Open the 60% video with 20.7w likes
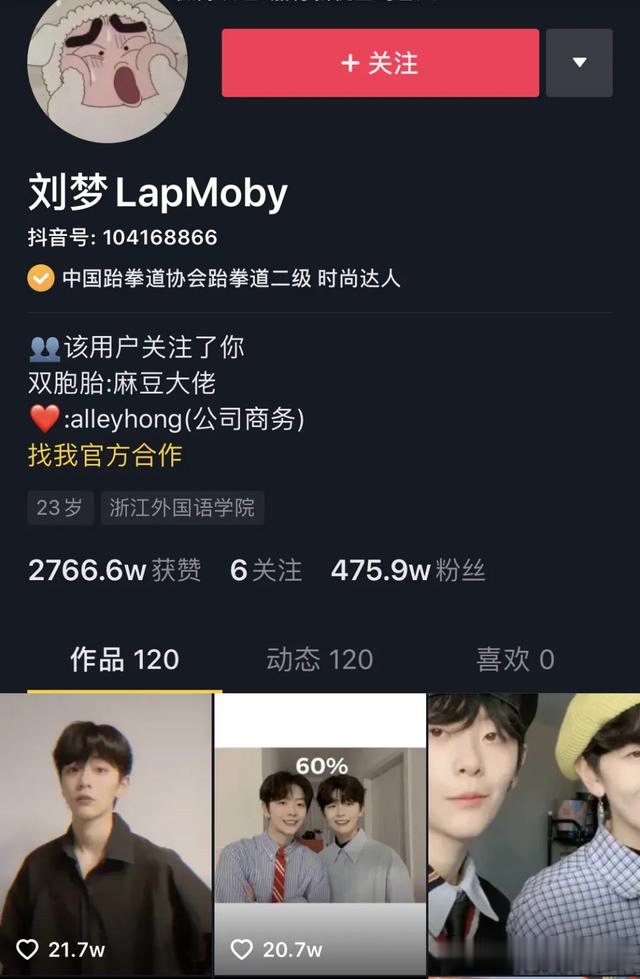640x979 pixels. (x=320, y=835)
